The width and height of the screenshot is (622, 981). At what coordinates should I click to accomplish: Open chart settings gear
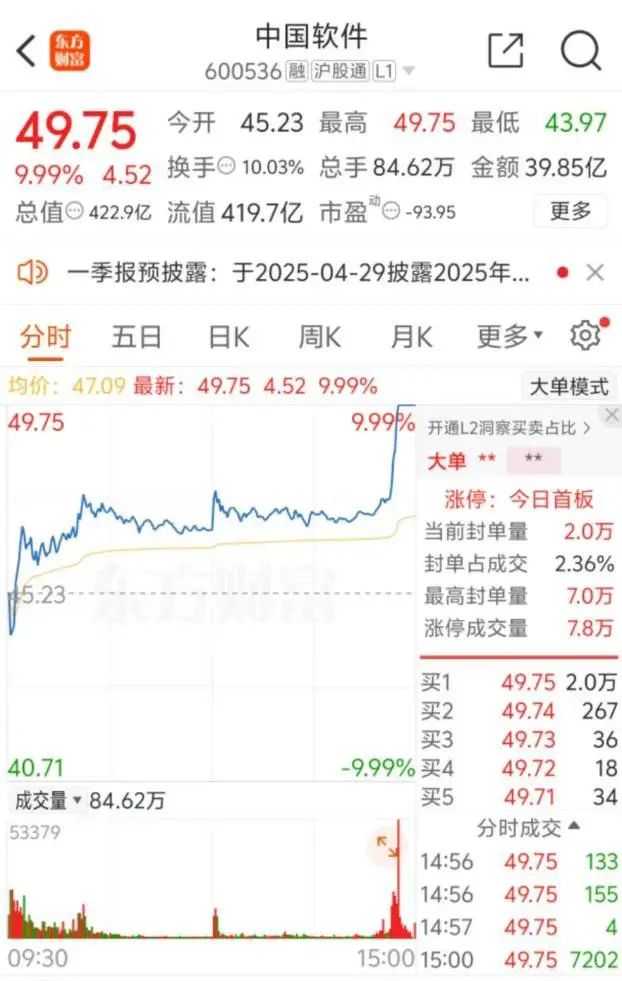pos(584,336)
